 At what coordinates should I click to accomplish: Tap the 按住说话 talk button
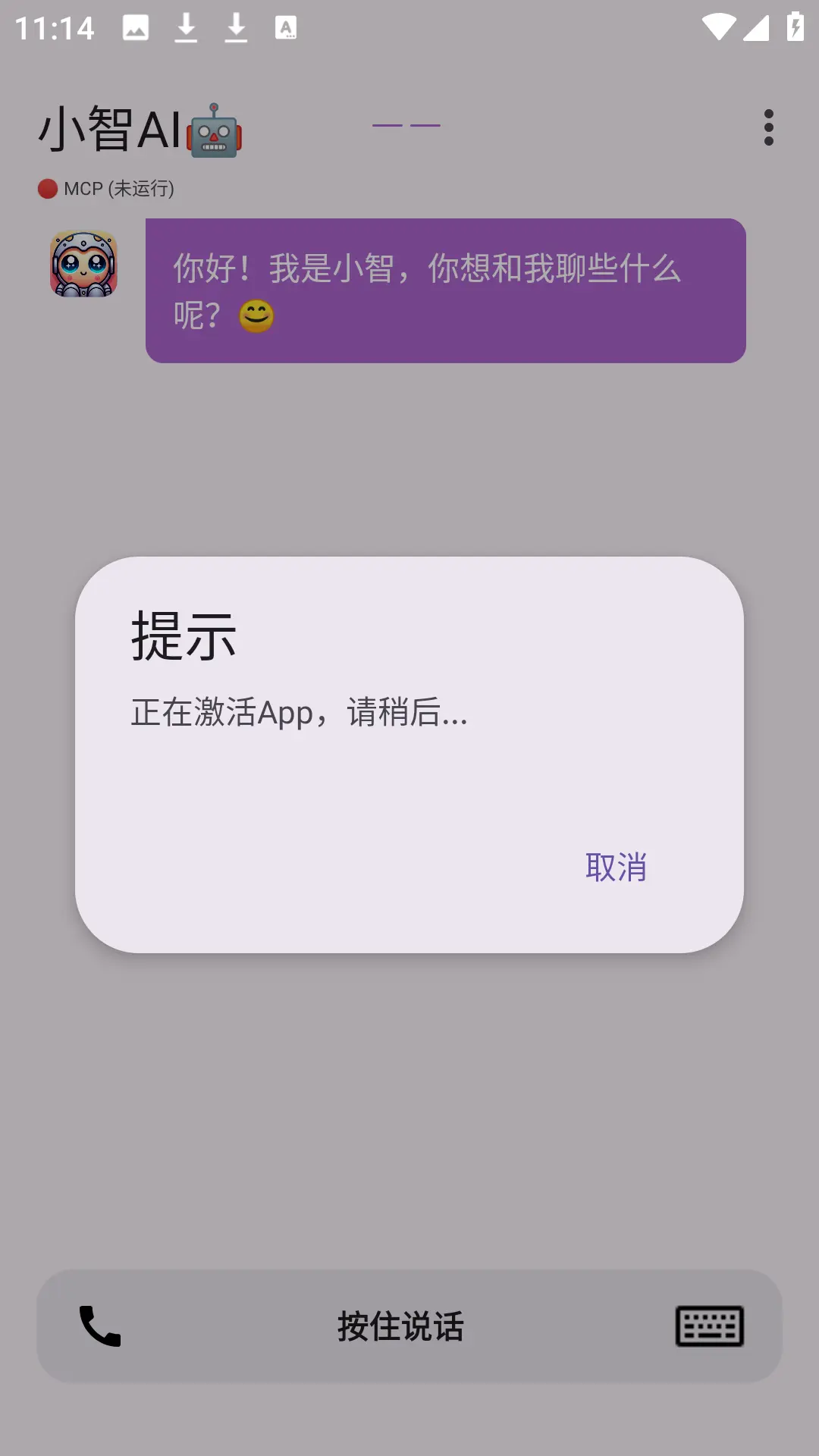(400, 1326)
